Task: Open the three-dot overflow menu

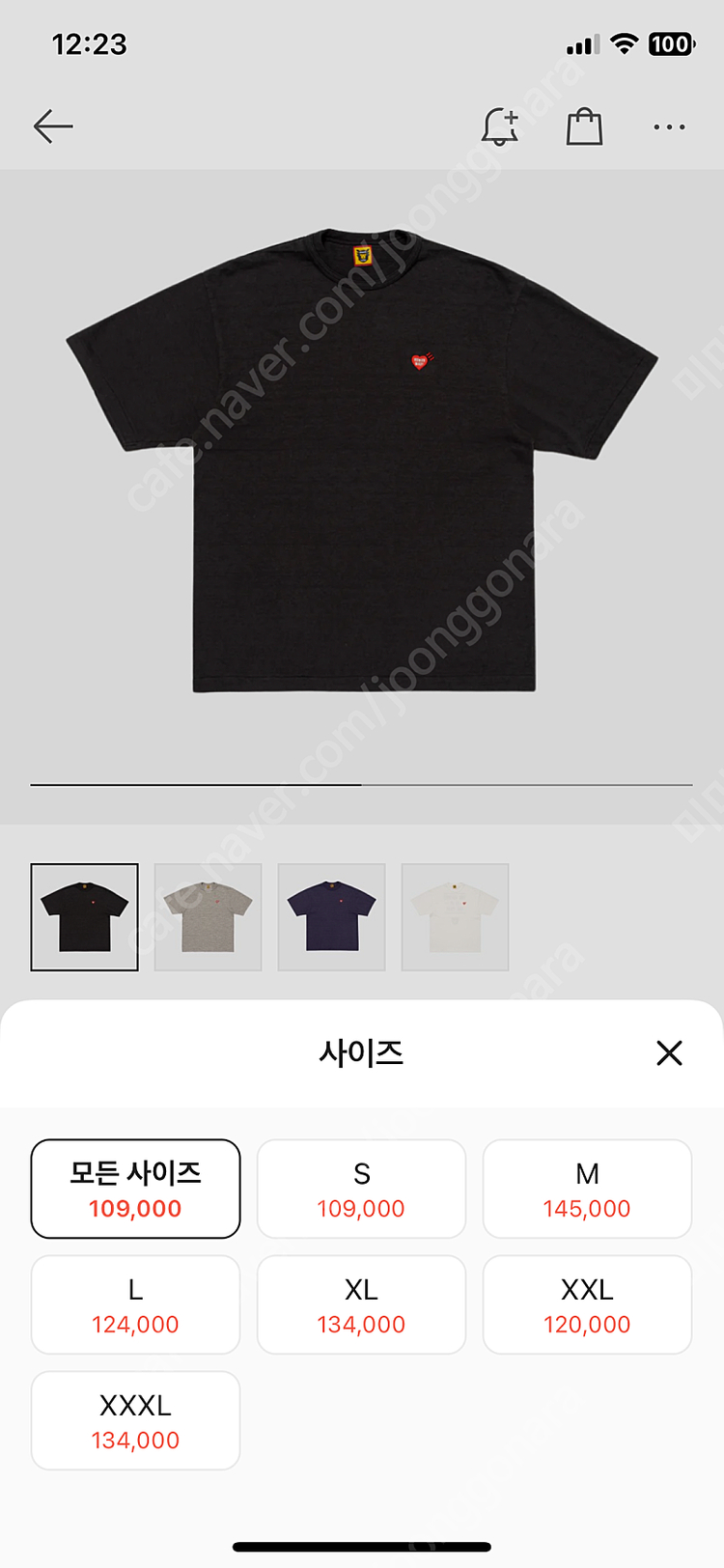Action: tap(669, 126)
